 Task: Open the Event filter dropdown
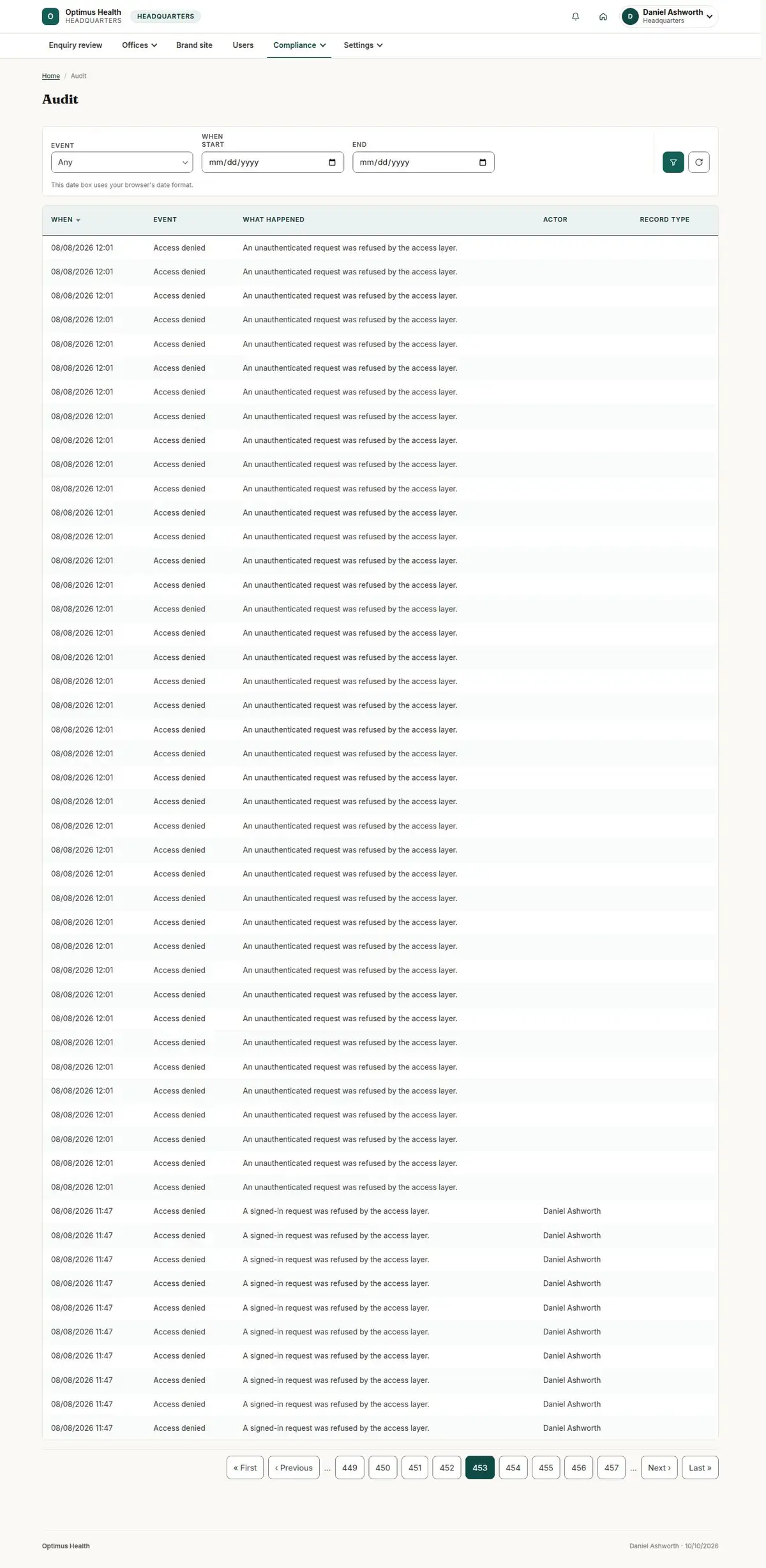coord(122,162)
